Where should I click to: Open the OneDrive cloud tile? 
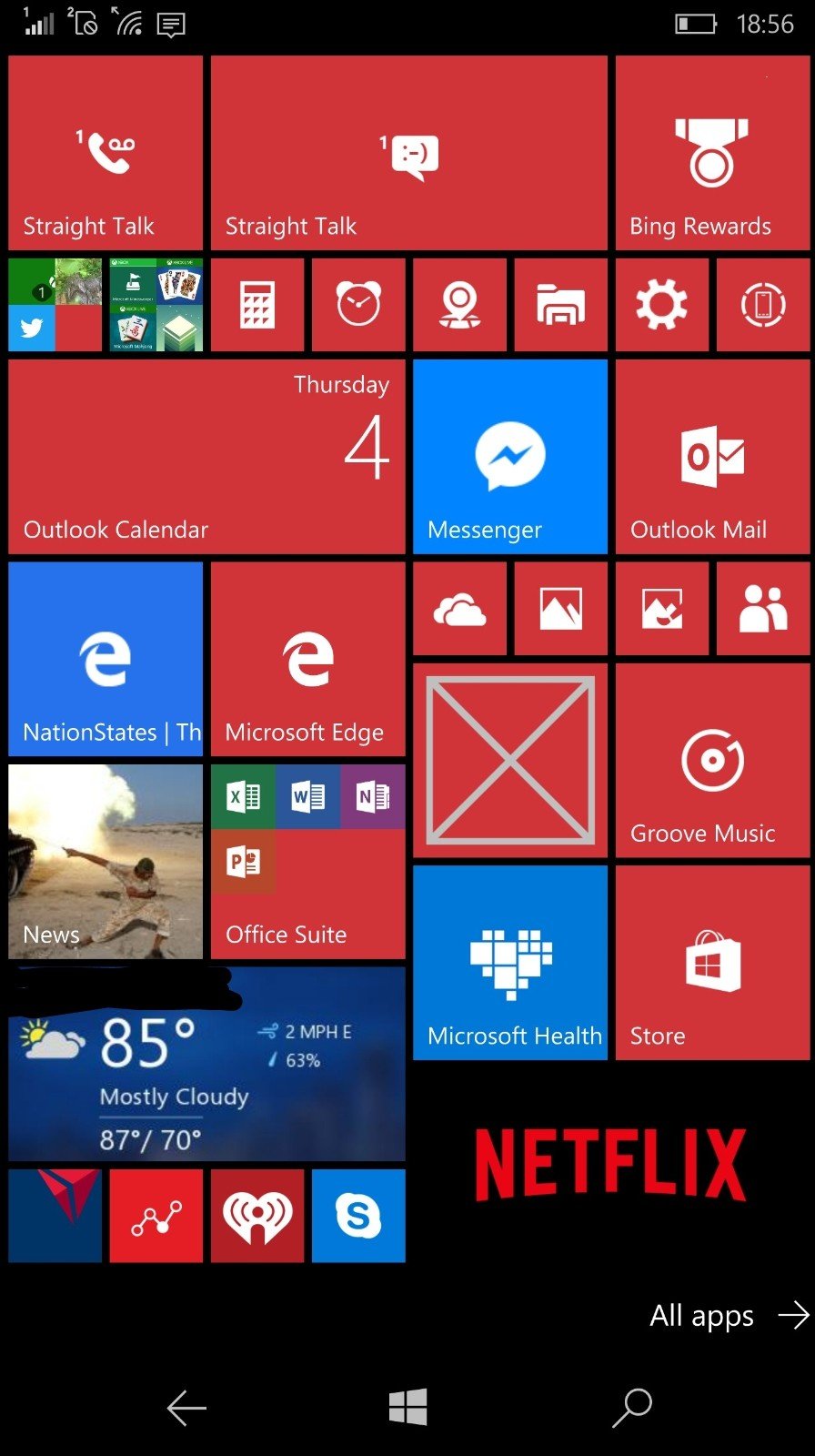(459, 609)
